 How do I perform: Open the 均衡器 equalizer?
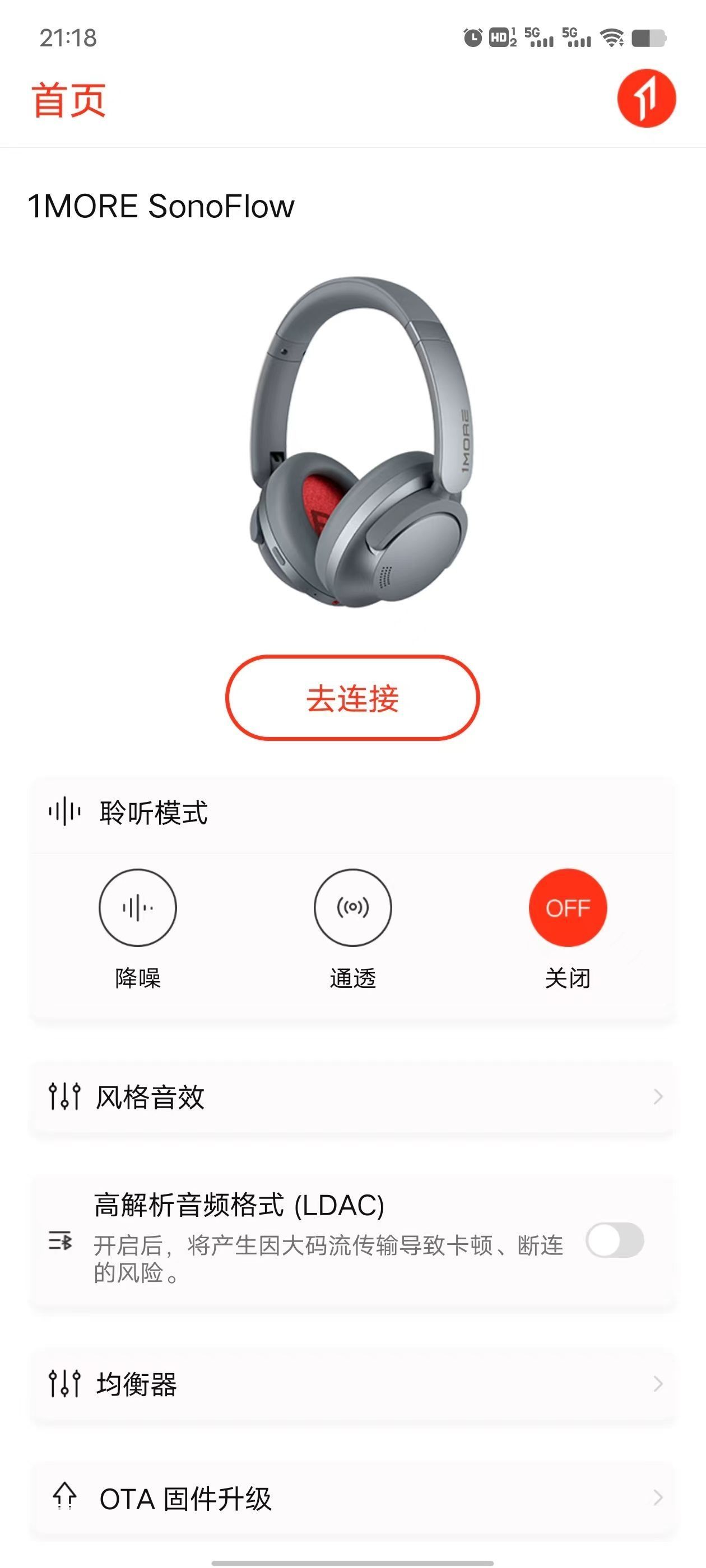click(352, 1384)
